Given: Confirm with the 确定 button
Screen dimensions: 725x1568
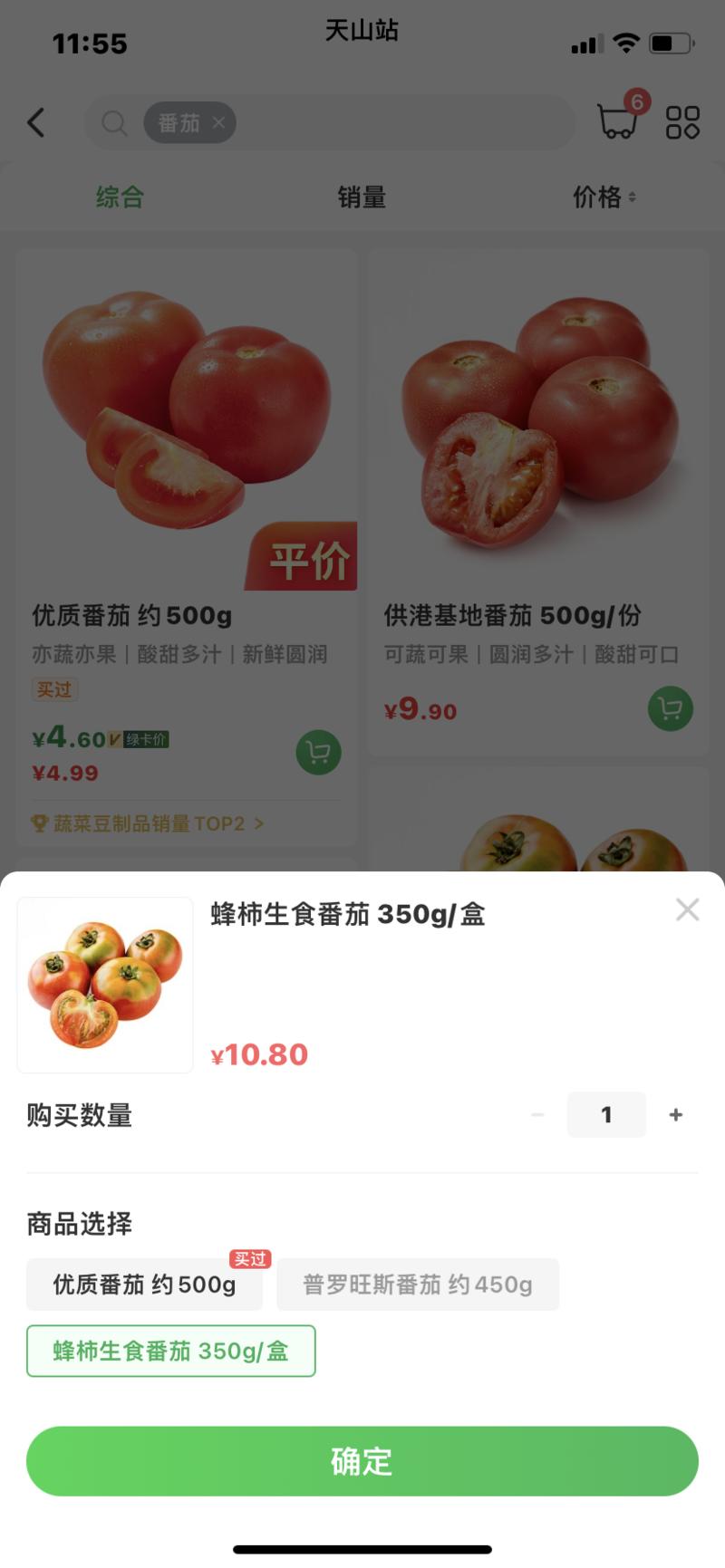Looking at the screenshot, I should 362,1461.
